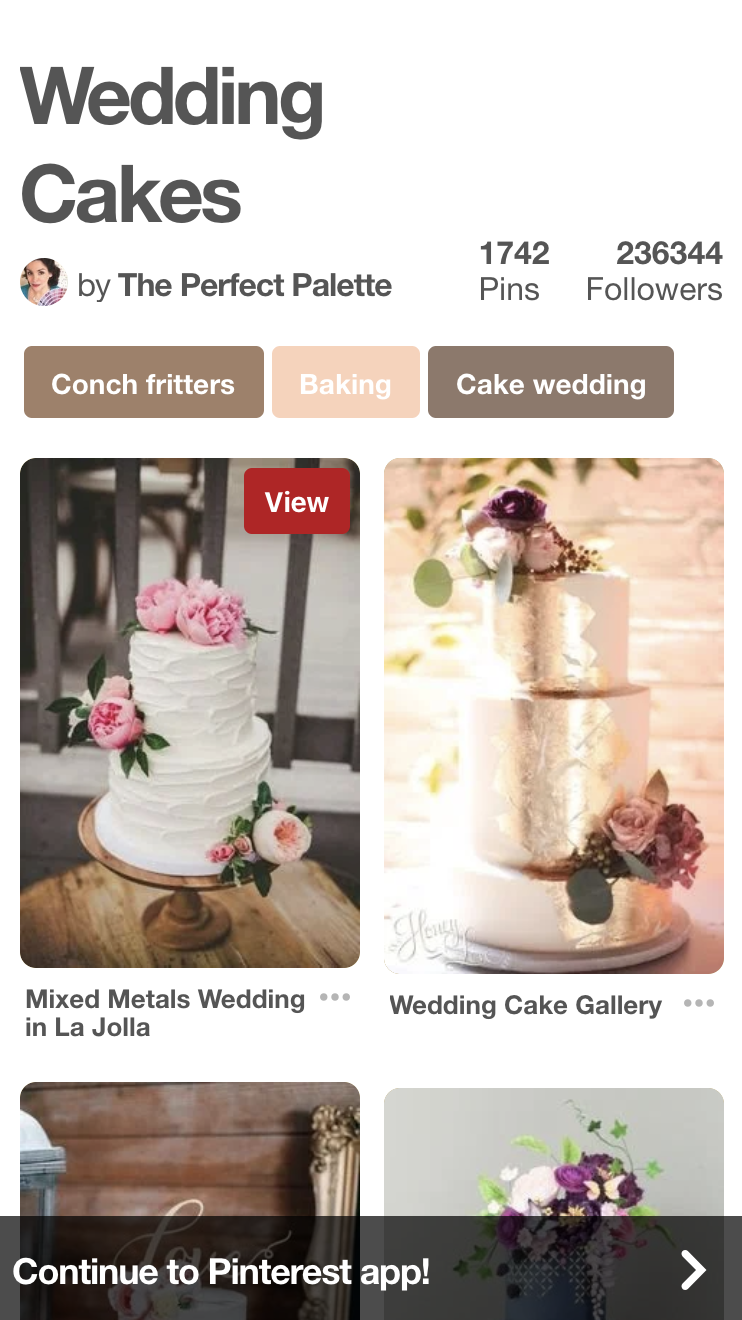Select the Conch fritters chip
Viewport: 742px width, 1320px height.
(x=144, y=382)
